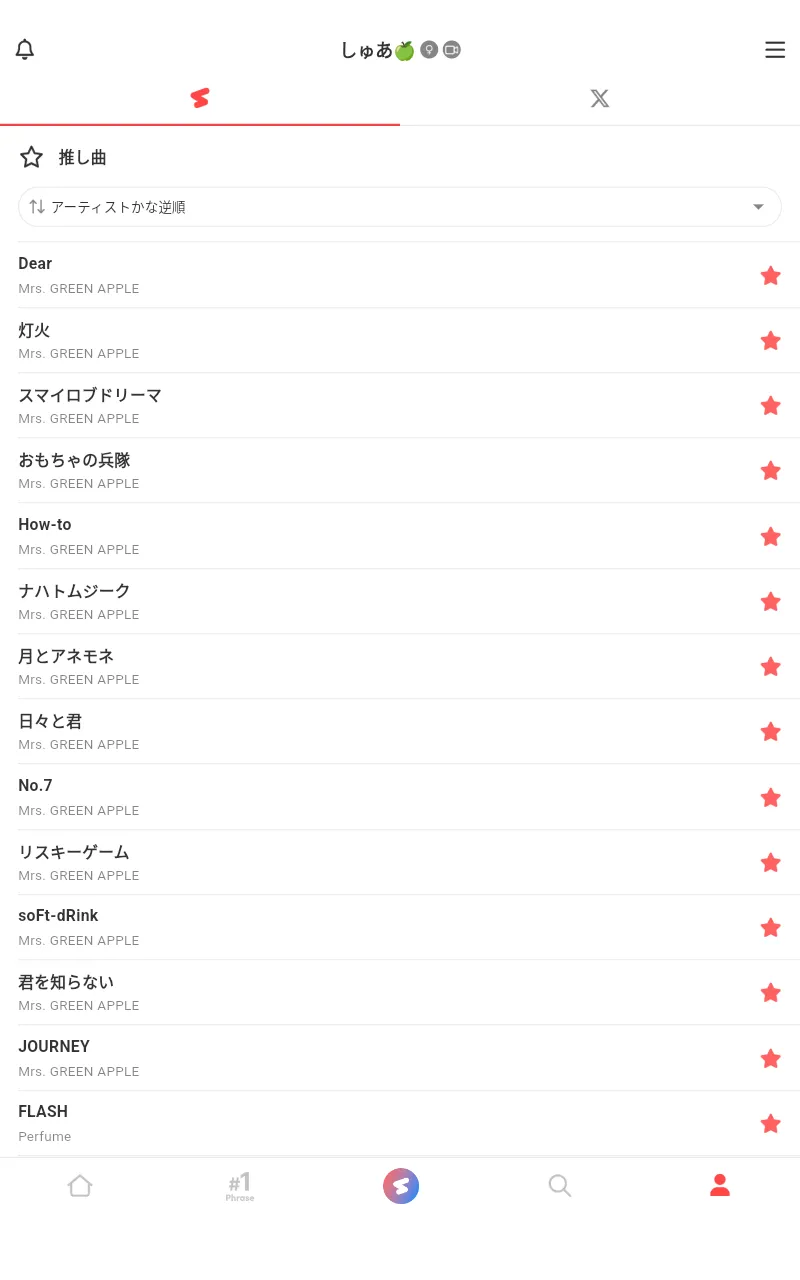The height and width of the screenshot is (1280, 800).
Task: Go to the Home tab
Action: (80, 1186)
